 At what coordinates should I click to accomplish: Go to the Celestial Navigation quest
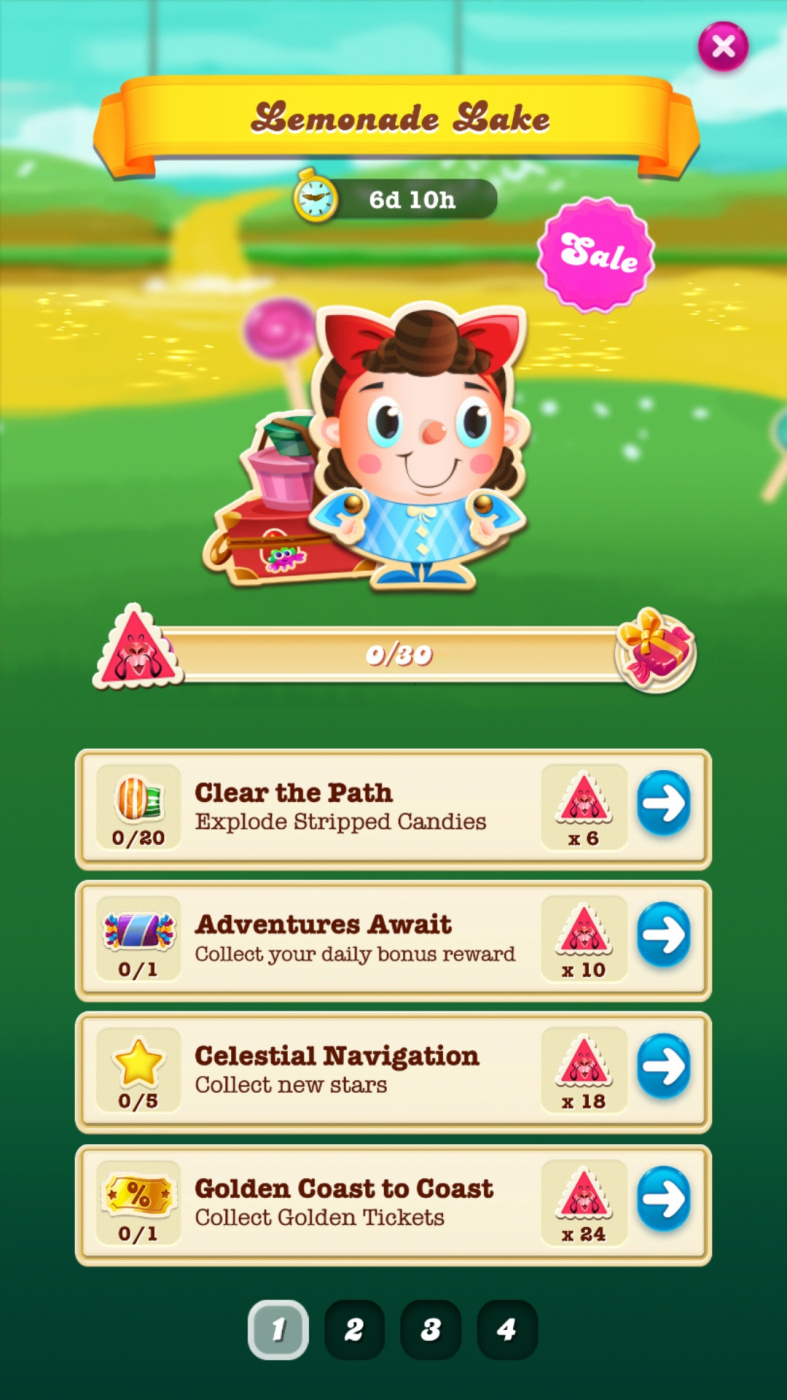(663, 1067)
